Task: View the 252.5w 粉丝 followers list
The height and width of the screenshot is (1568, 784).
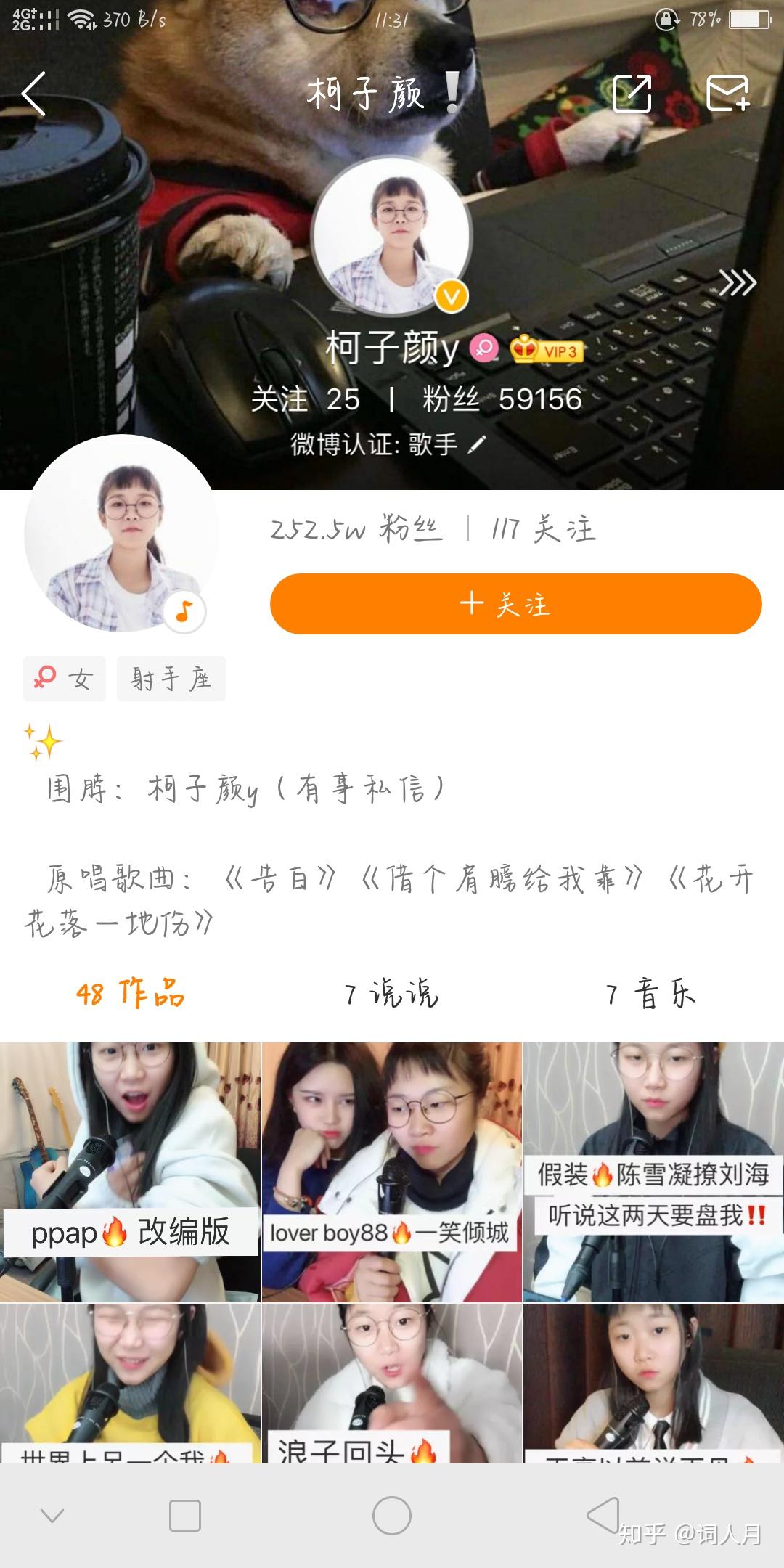Action: coord(356,529)
